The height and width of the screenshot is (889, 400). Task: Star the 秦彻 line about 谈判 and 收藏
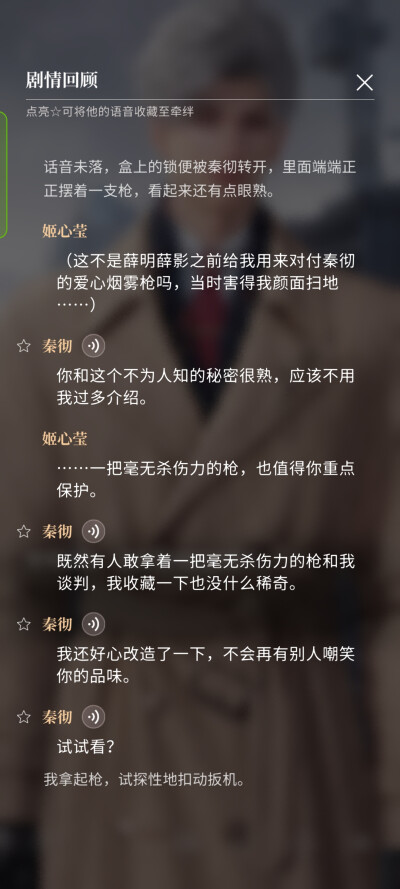pyautogui.click(x=24, y=531)
